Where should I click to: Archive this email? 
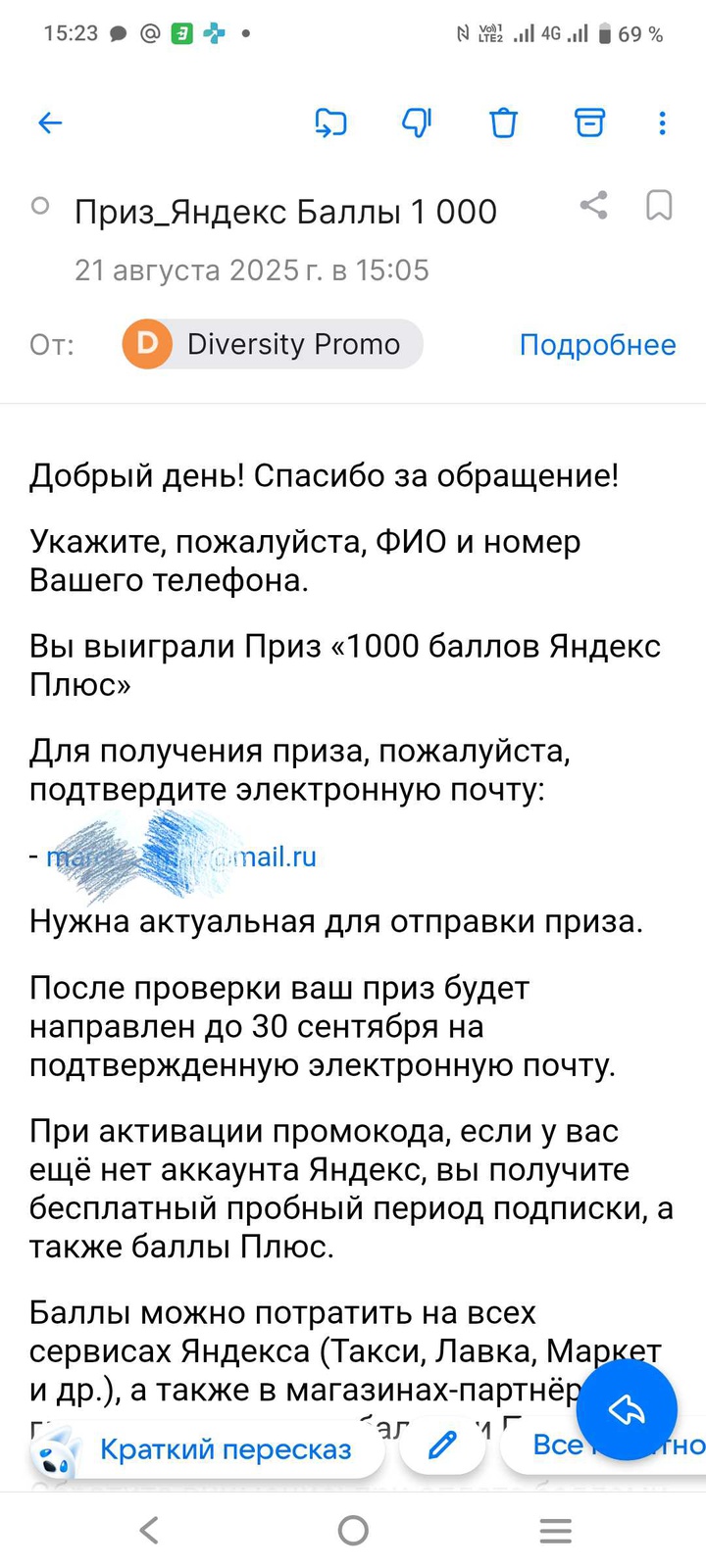click(589, 122)
